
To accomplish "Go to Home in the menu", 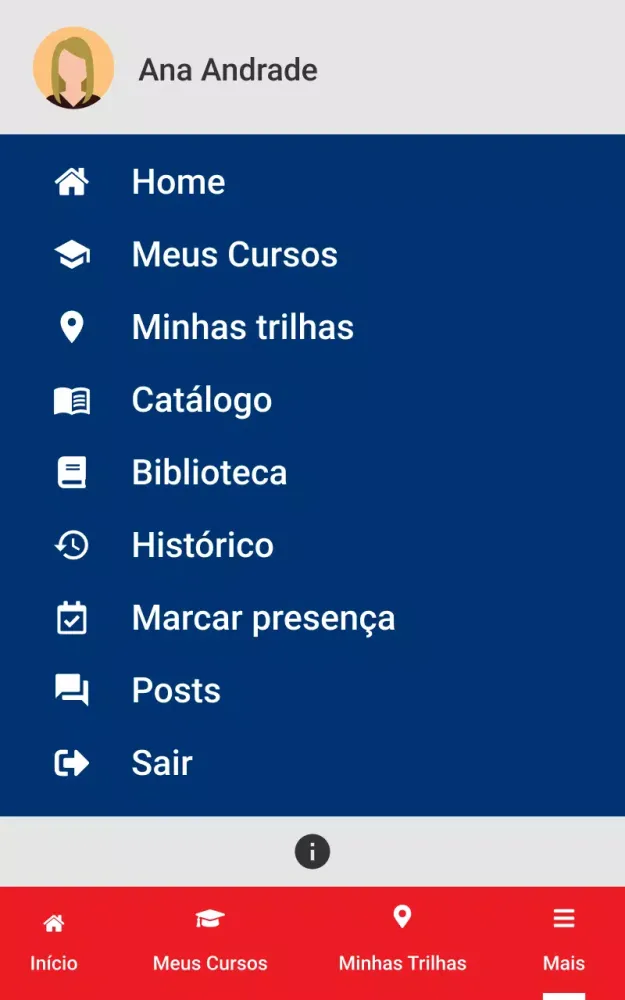I will pyautogui.click(x=178, y=182).
